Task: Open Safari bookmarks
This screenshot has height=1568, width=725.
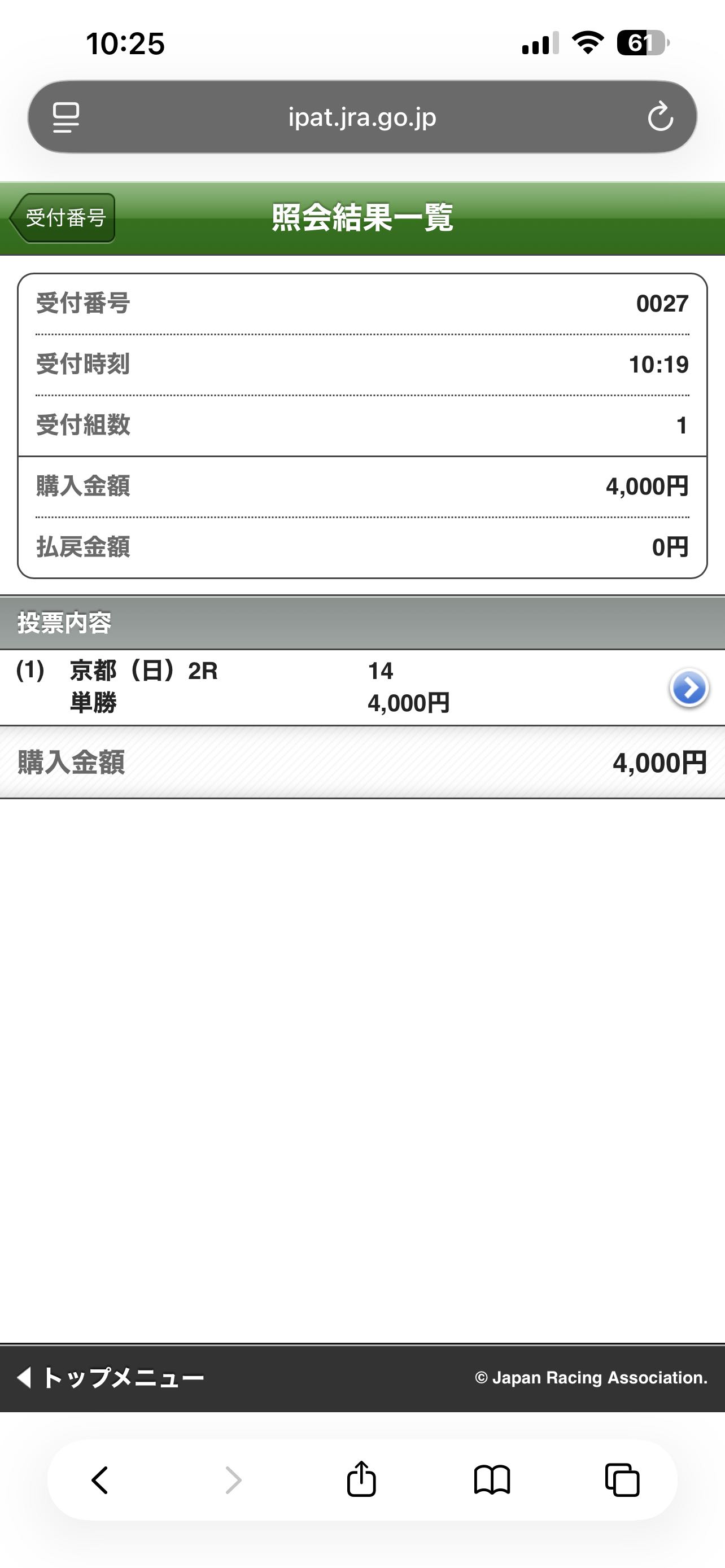Action: click(492, 1480)
